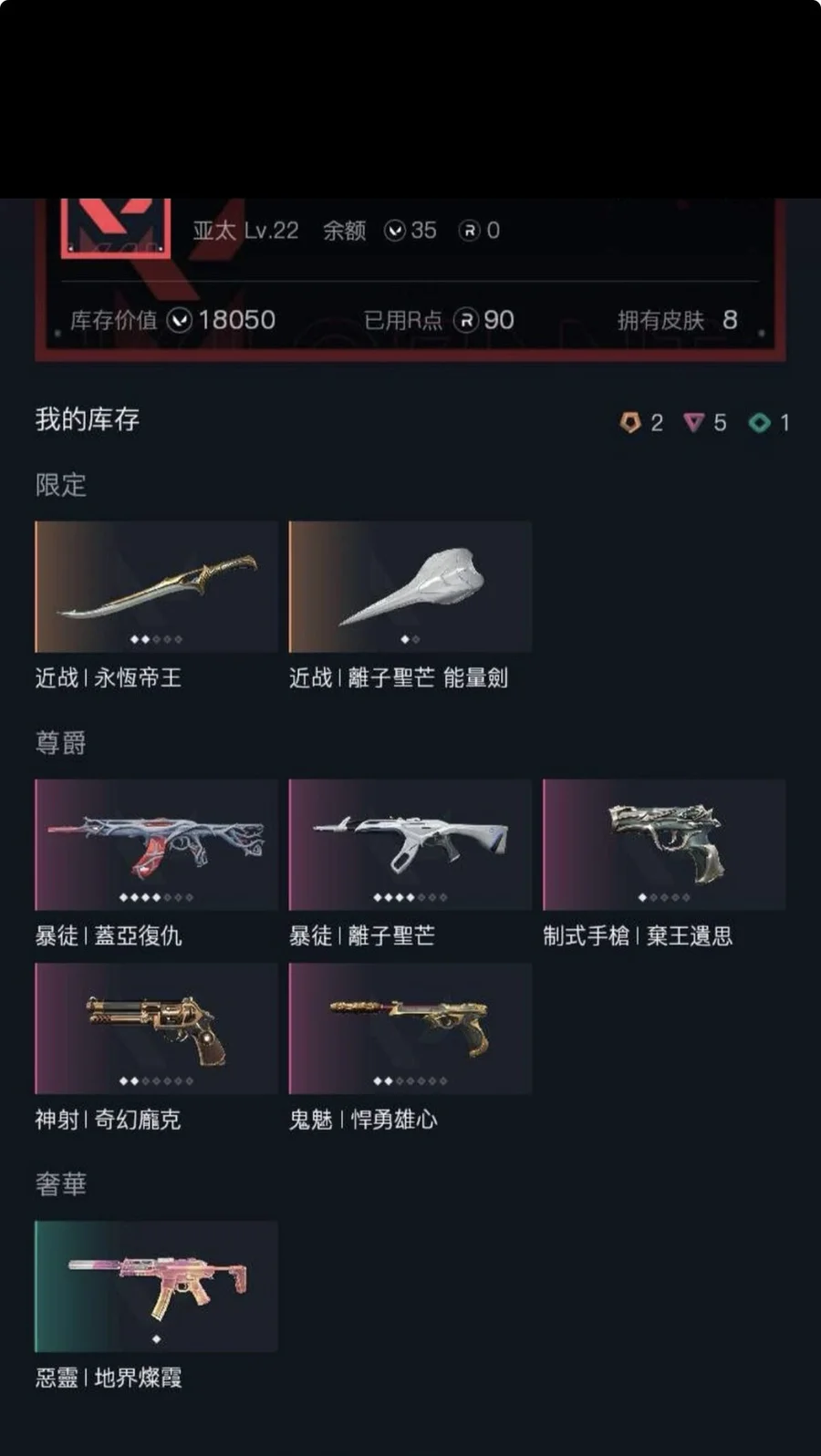The width and height of the screenshot is (821, 1456).
Task: Open the 暴徒 離子聖芒 skin card
Action: pos(410,844)
